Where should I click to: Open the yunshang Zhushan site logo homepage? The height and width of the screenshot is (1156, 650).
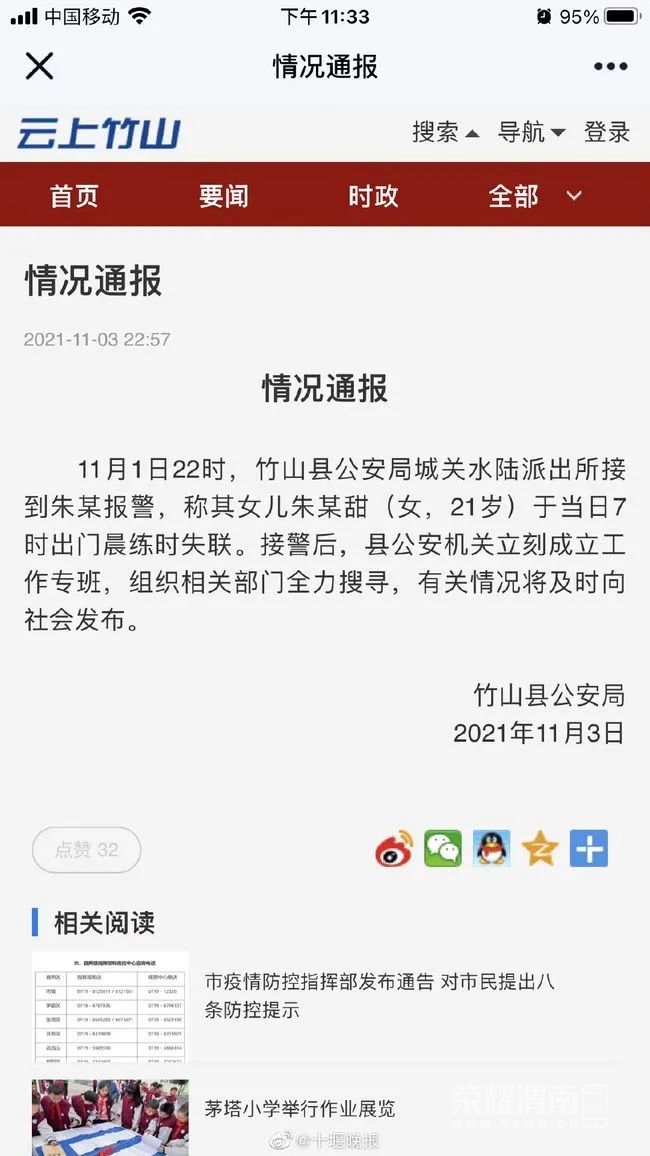tap(98, 133)
